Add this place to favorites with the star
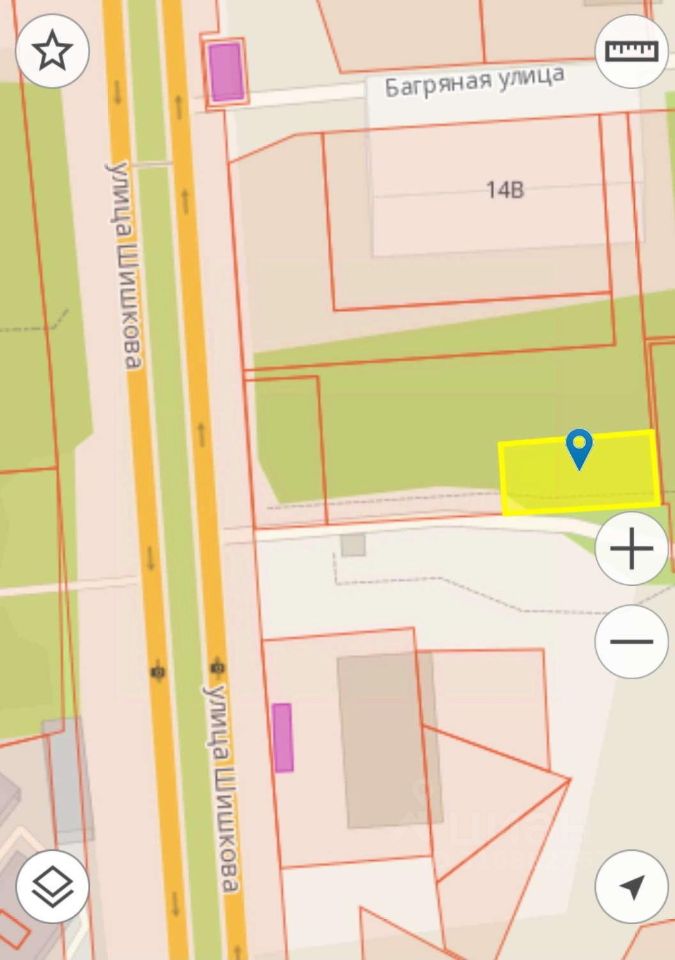675x960 pixels. tap(53, 51)
